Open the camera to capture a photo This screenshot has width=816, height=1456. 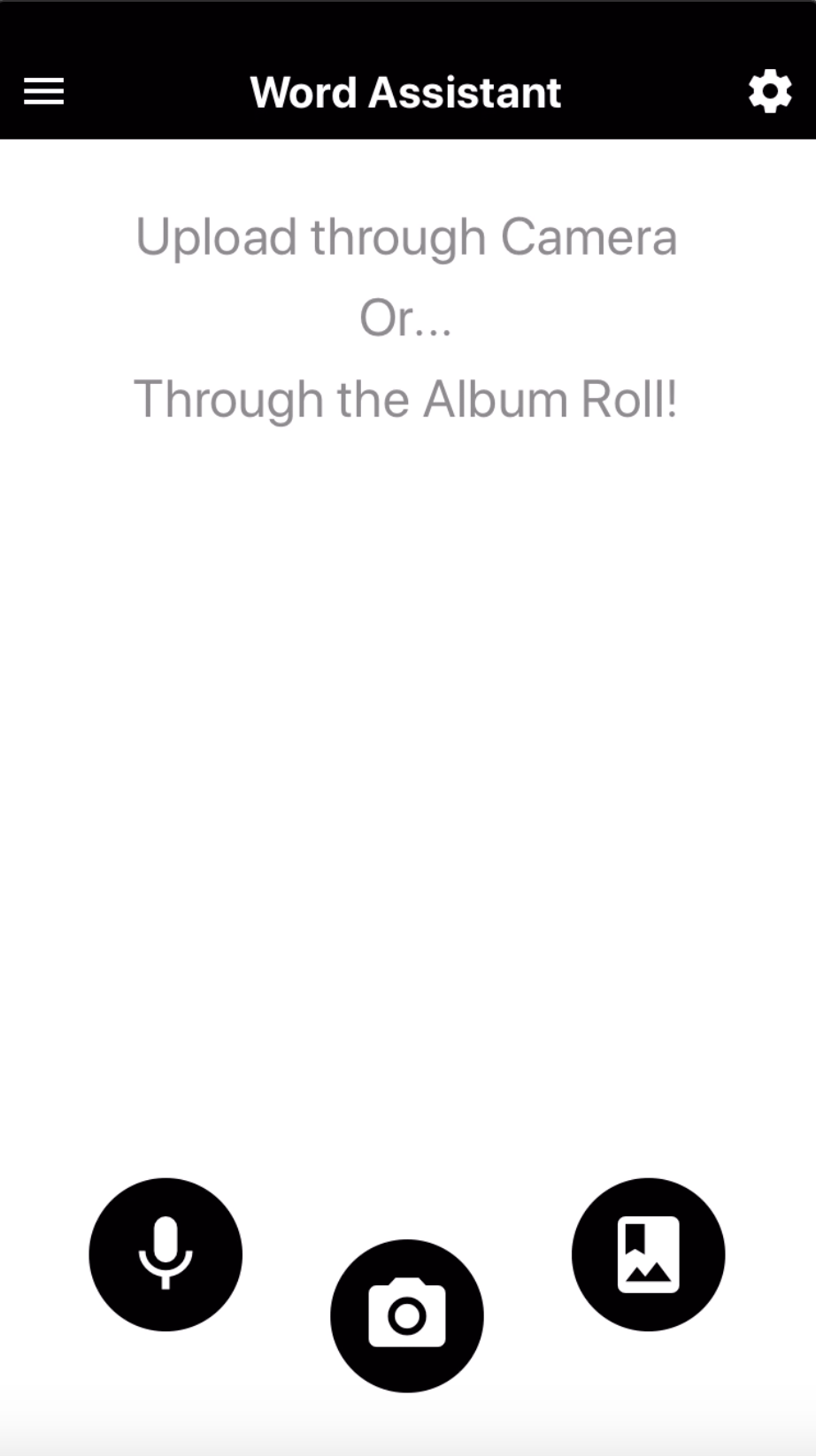(407, 1316)
